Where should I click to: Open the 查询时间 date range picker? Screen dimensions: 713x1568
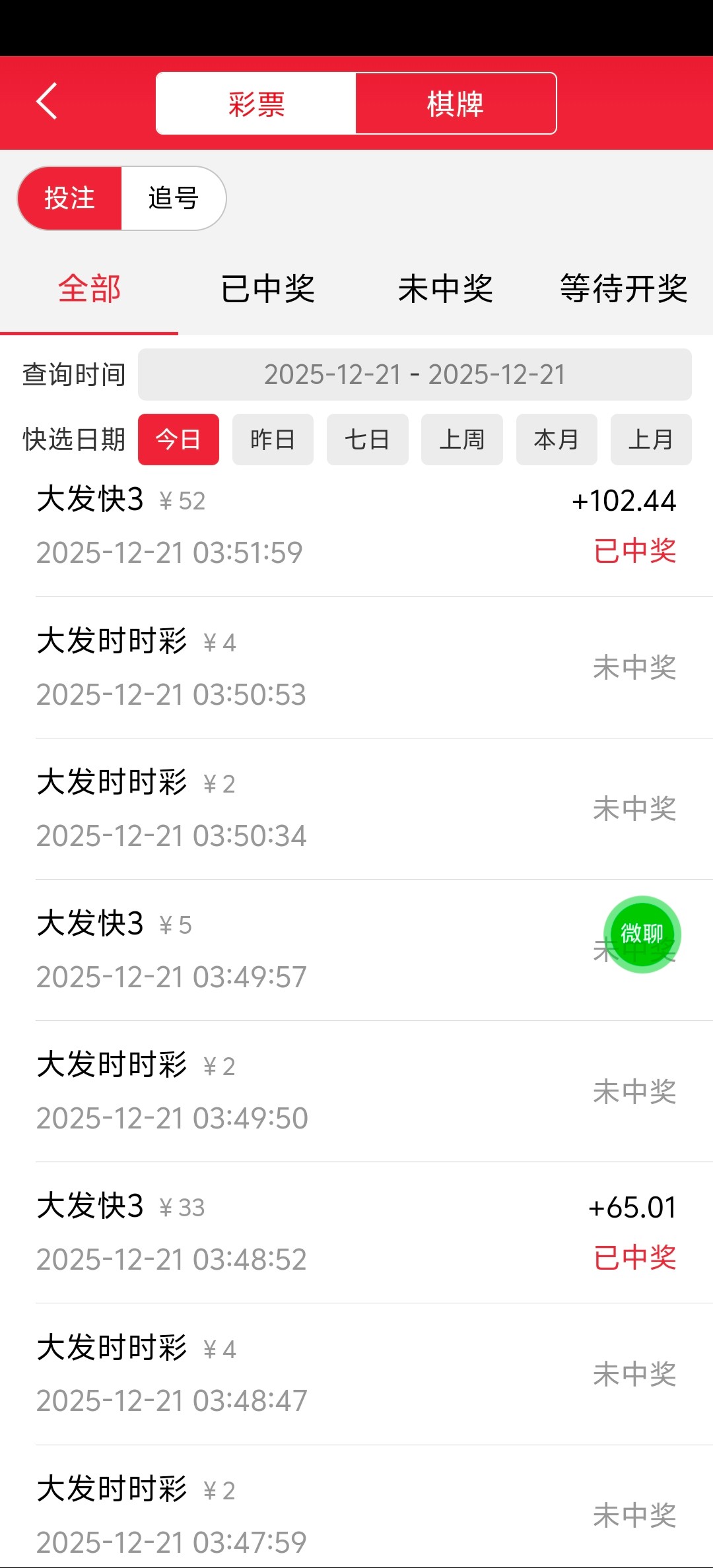click(415, 375)
